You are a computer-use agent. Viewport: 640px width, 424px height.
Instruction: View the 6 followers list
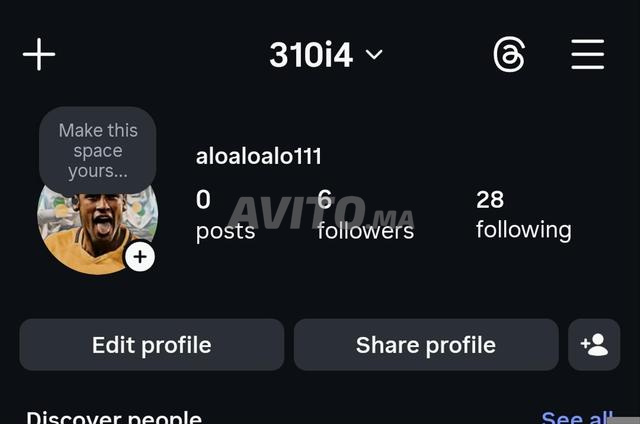coord(365,215)
